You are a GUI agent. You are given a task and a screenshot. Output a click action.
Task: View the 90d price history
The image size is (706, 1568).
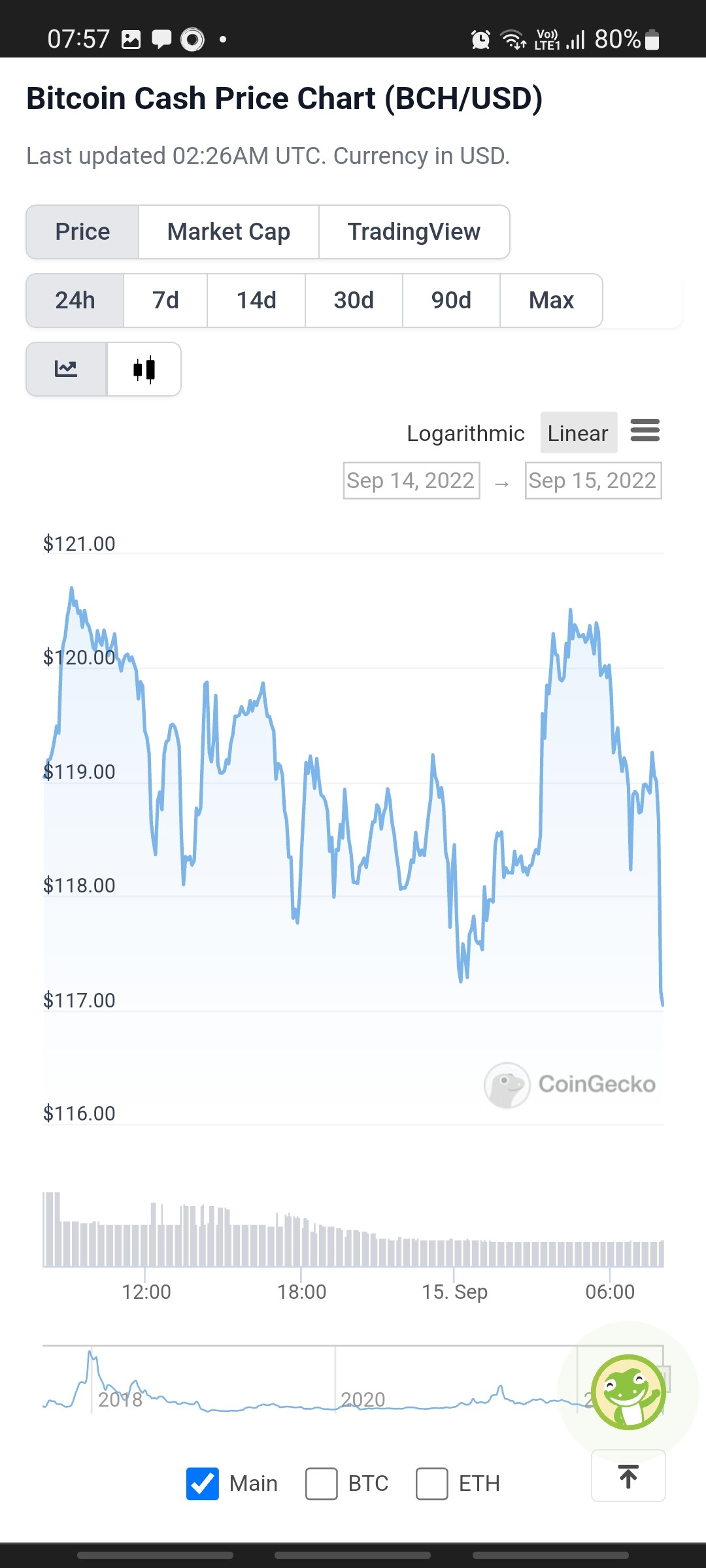point(451,301)
